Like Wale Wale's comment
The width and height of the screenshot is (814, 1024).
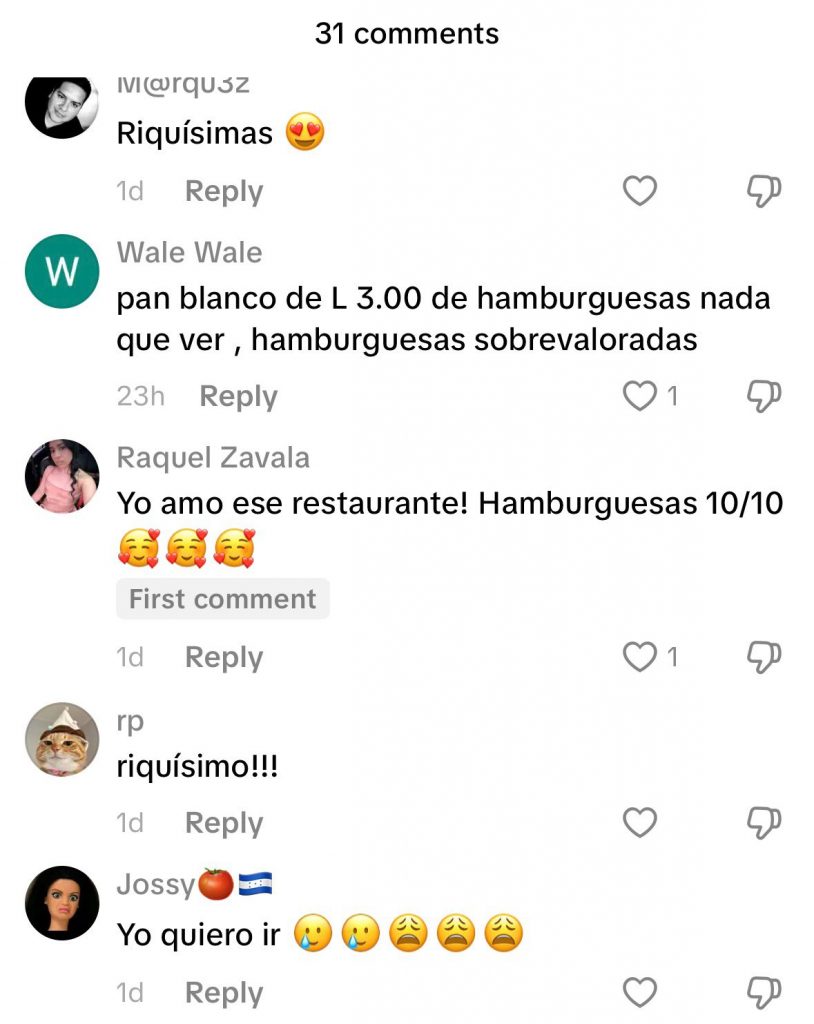pos(639,396)
